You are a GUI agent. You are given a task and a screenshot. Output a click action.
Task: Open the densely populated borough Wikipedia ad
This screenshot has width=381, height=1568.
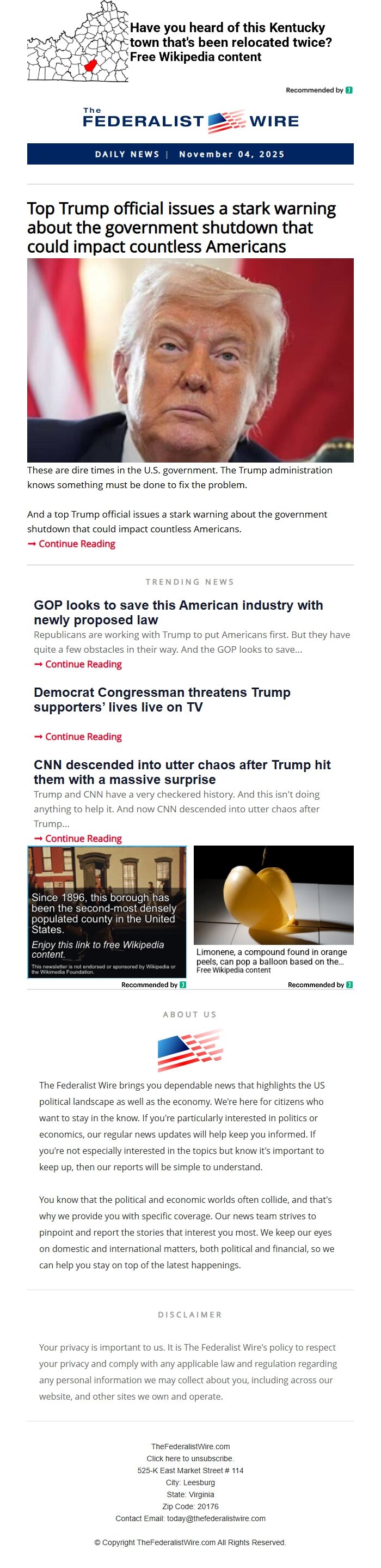pos(106,911)
